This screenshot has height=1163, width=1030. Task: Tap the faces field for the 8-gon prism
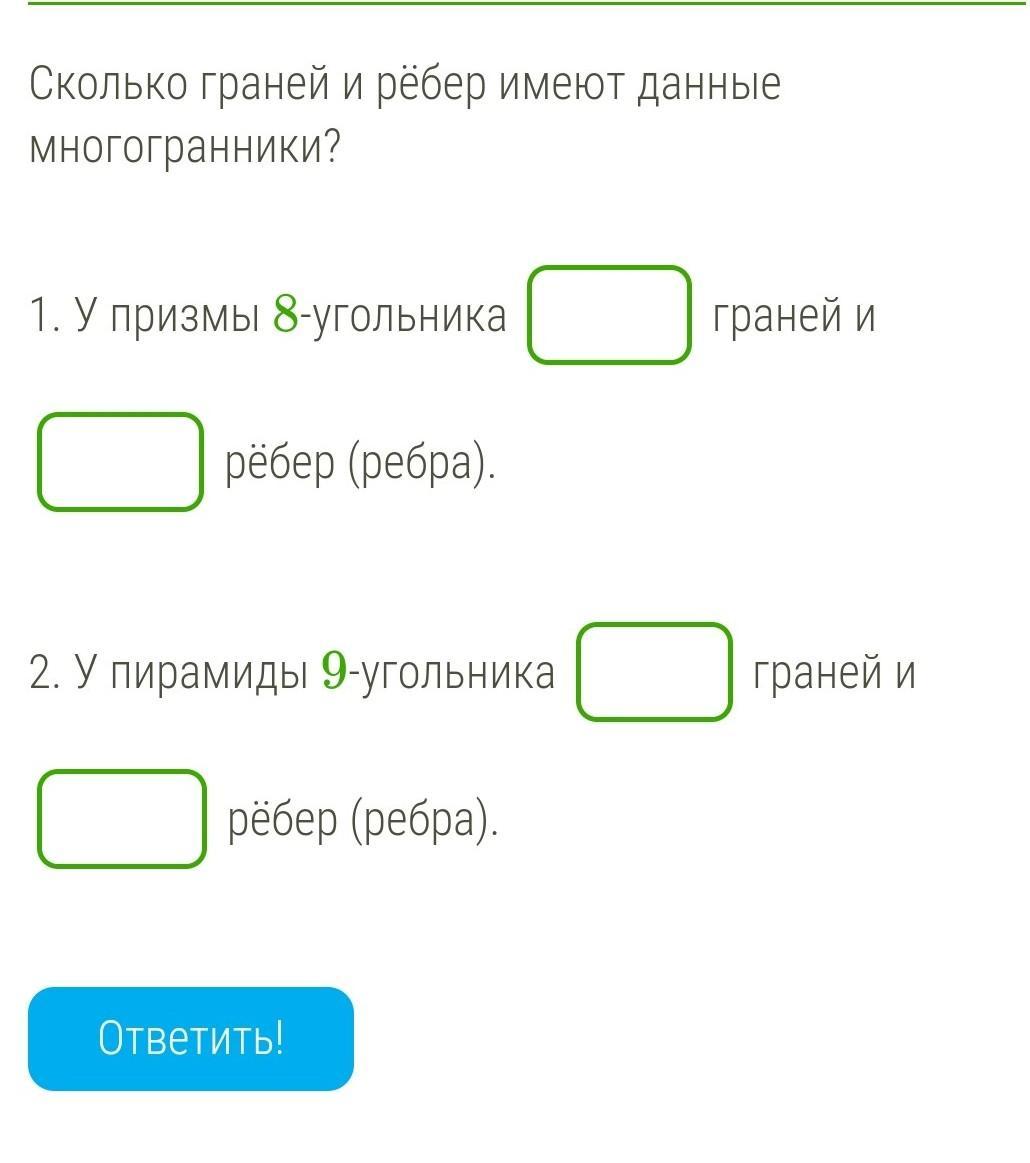610,315
